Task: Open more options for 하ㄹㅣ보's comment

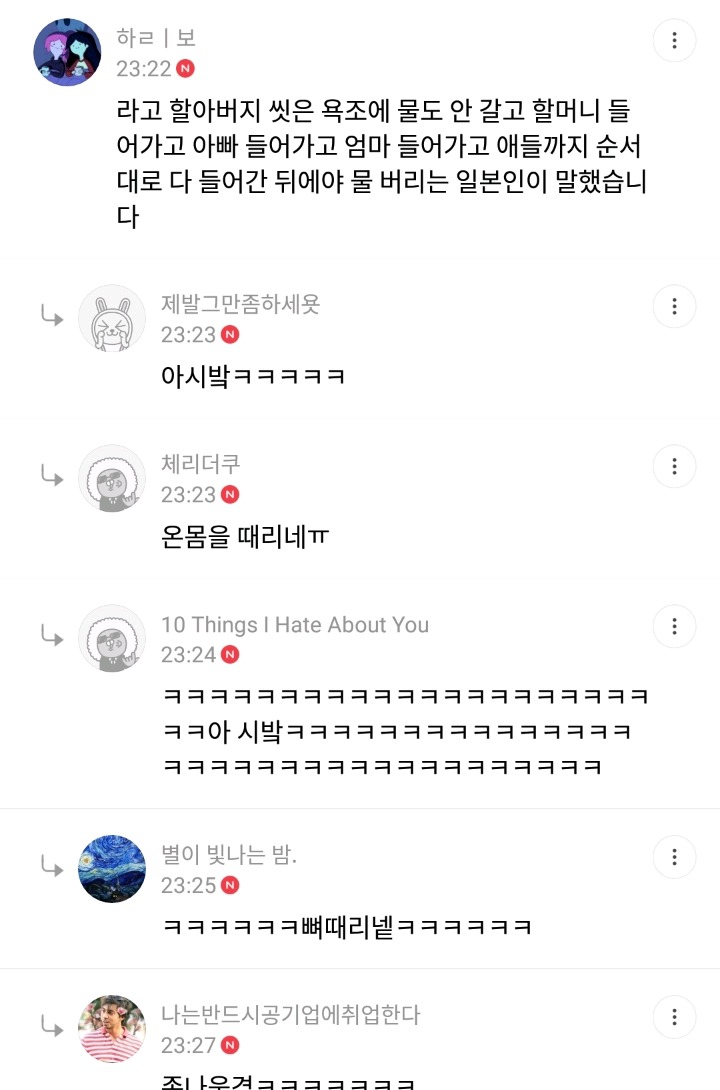Action: click(x=674, y=41)
